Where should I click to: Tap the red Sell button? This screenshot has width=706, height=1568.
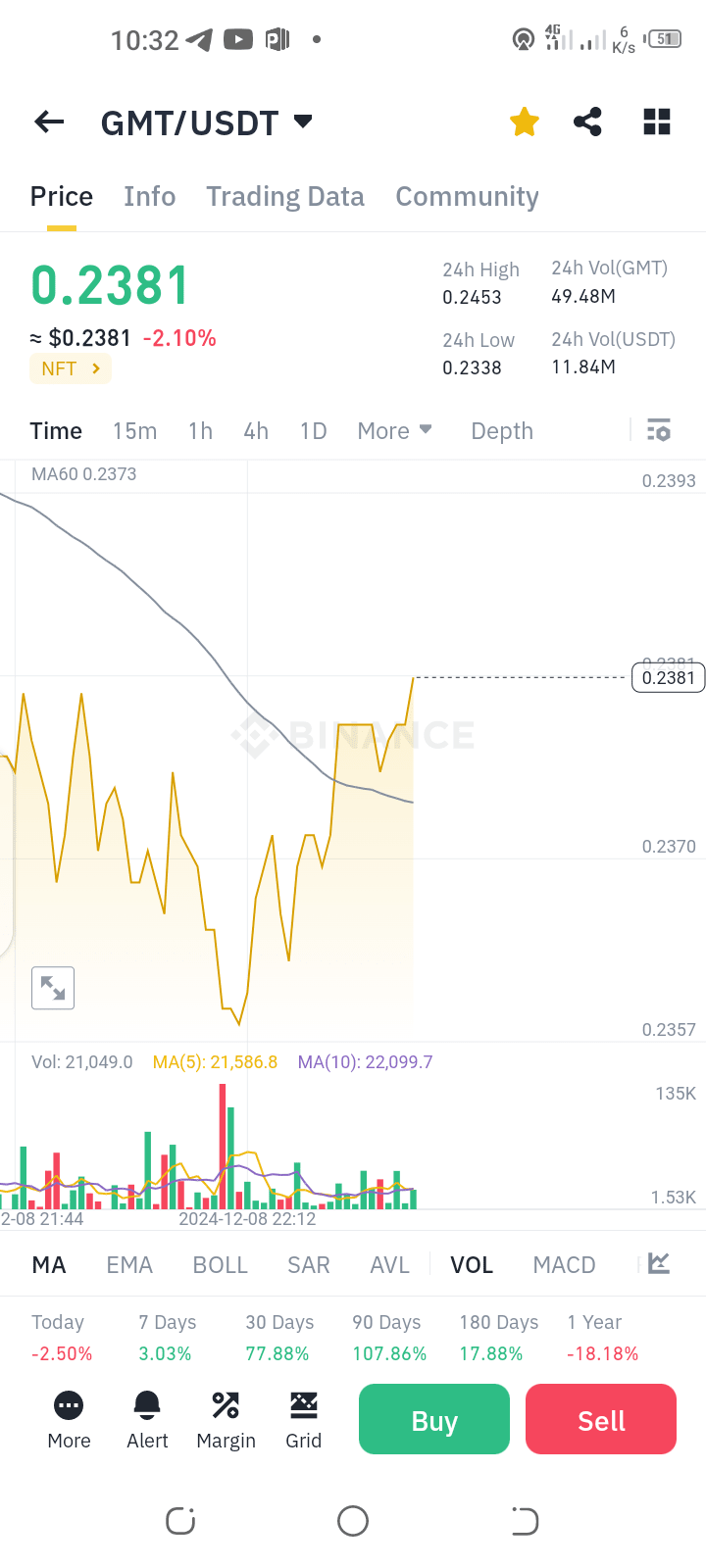click(600, 1418)
